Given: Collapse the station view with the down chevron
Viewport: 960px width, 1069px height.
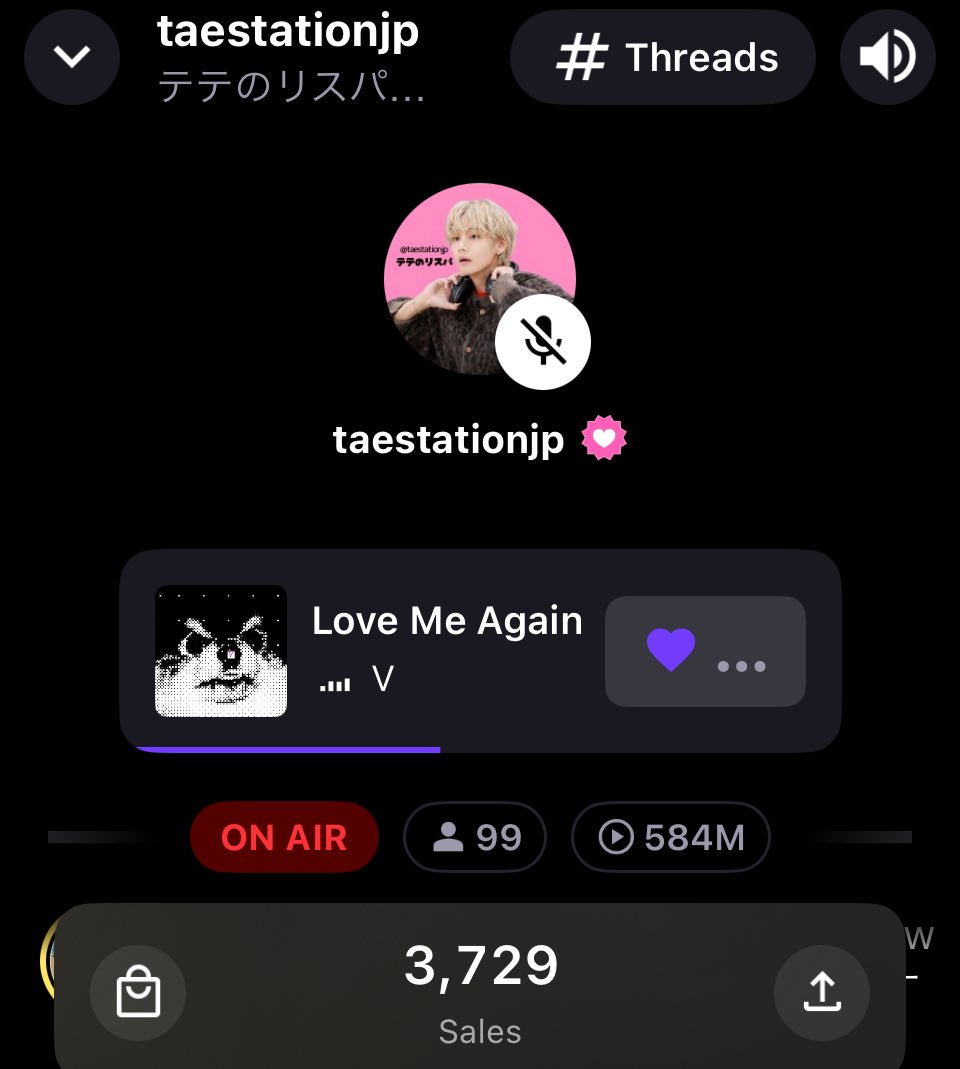Looking at the screenshot, I should tap(72, 57).
